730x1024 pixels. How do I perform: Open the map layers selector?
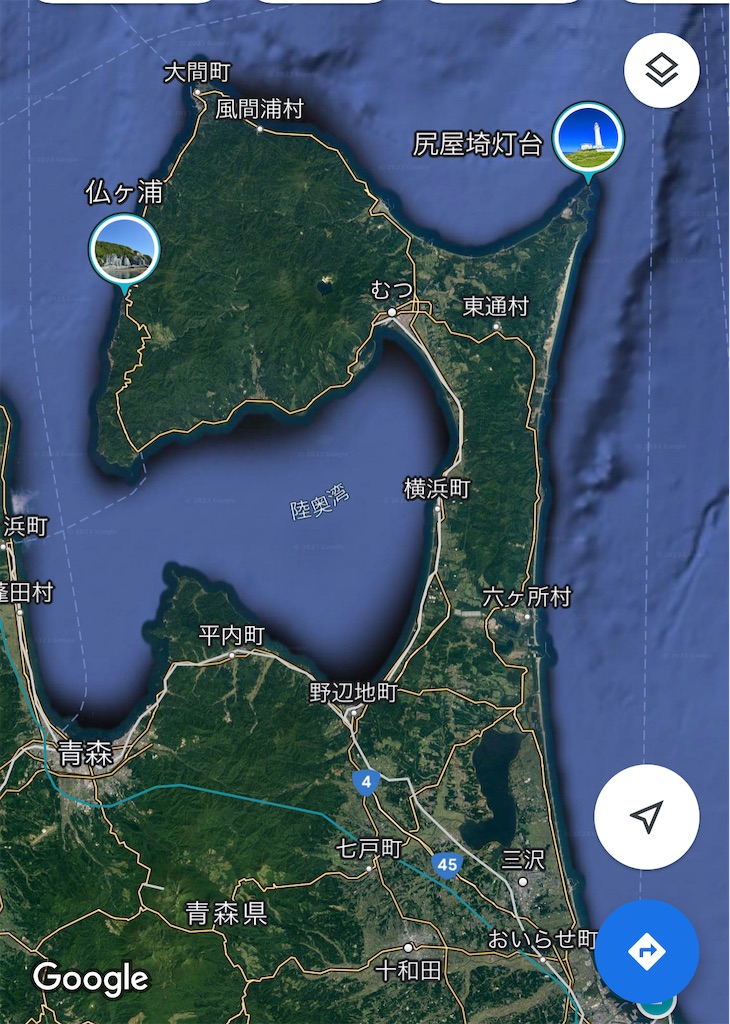point(661,70)
